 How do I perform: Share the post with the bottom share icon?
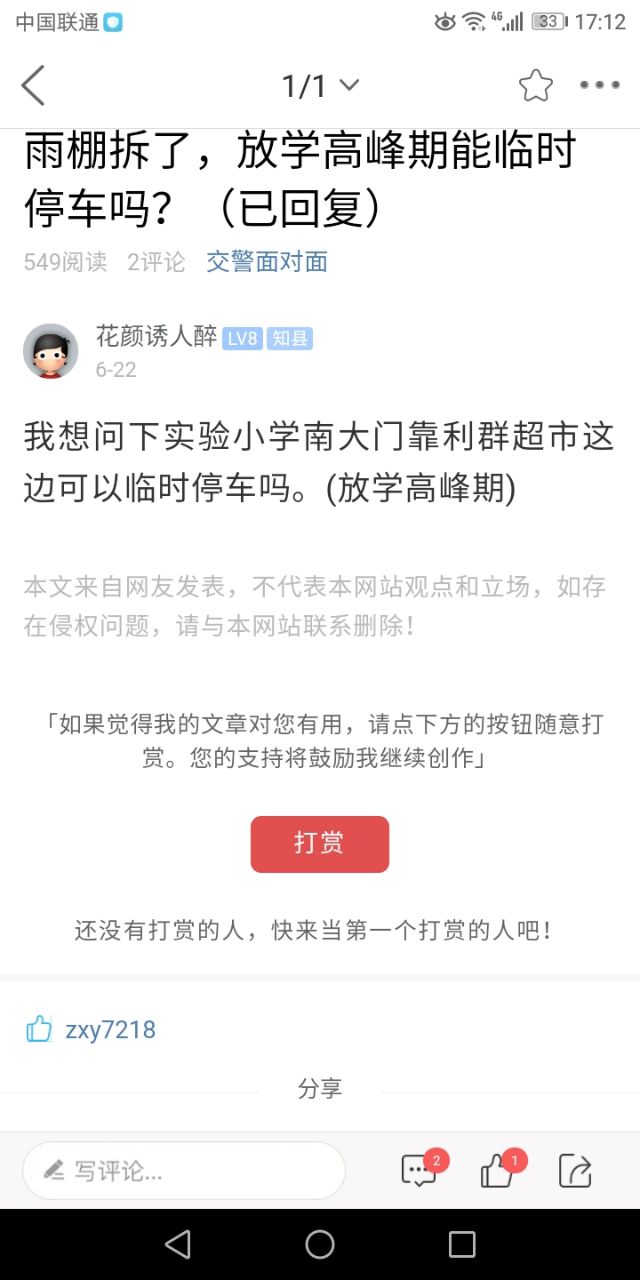coord(575,1171)
